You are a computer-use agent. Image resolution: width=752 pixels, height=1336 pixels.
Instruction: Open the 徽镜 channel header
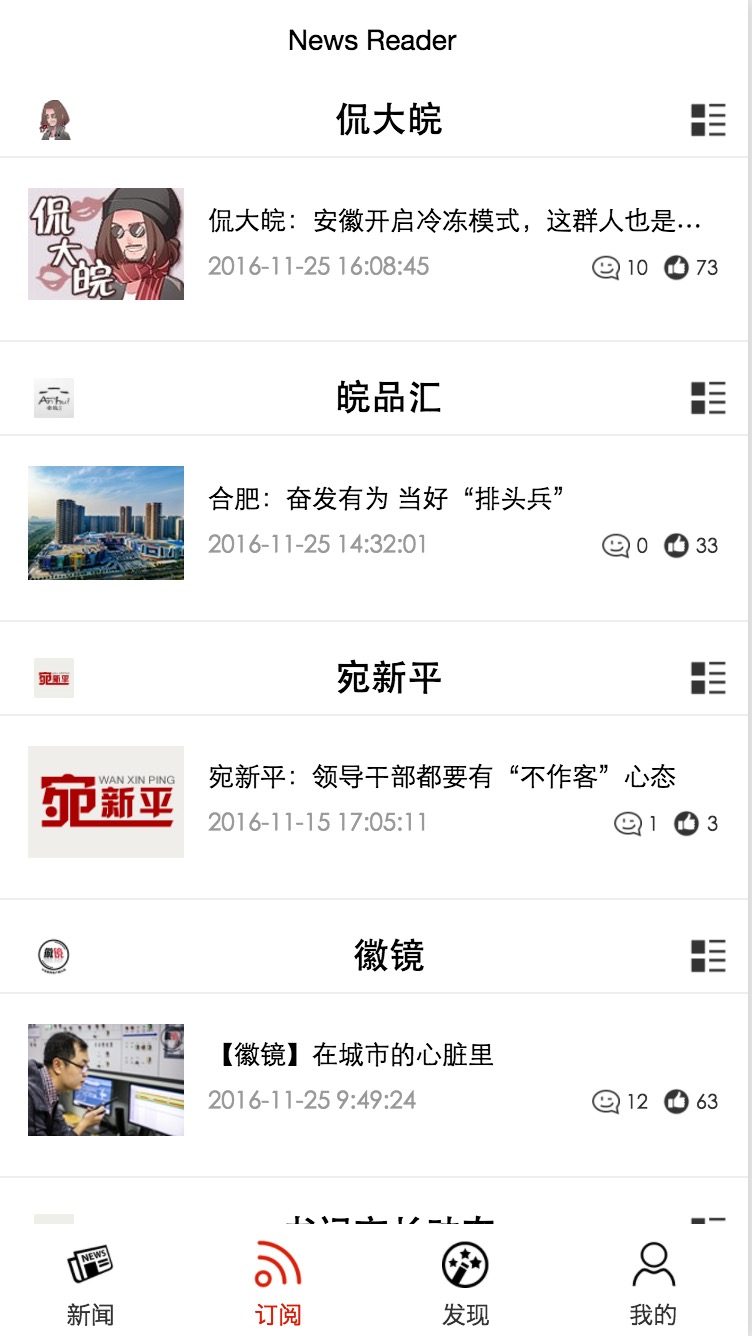pos(388,956)
